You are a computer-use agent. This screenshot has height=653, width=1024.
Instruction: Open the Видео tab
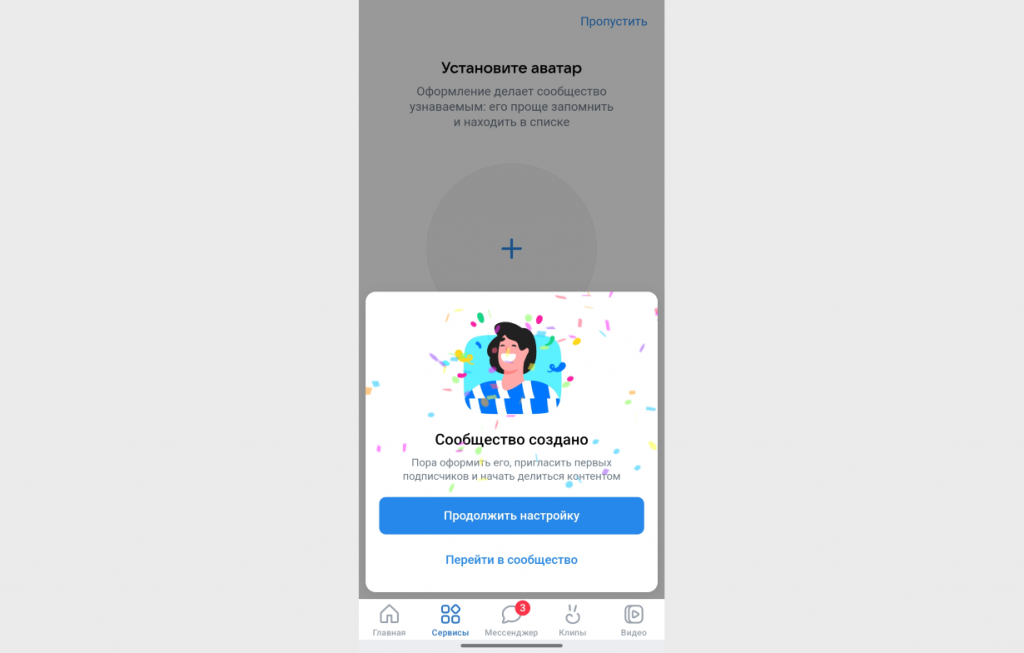click(633, 620)
